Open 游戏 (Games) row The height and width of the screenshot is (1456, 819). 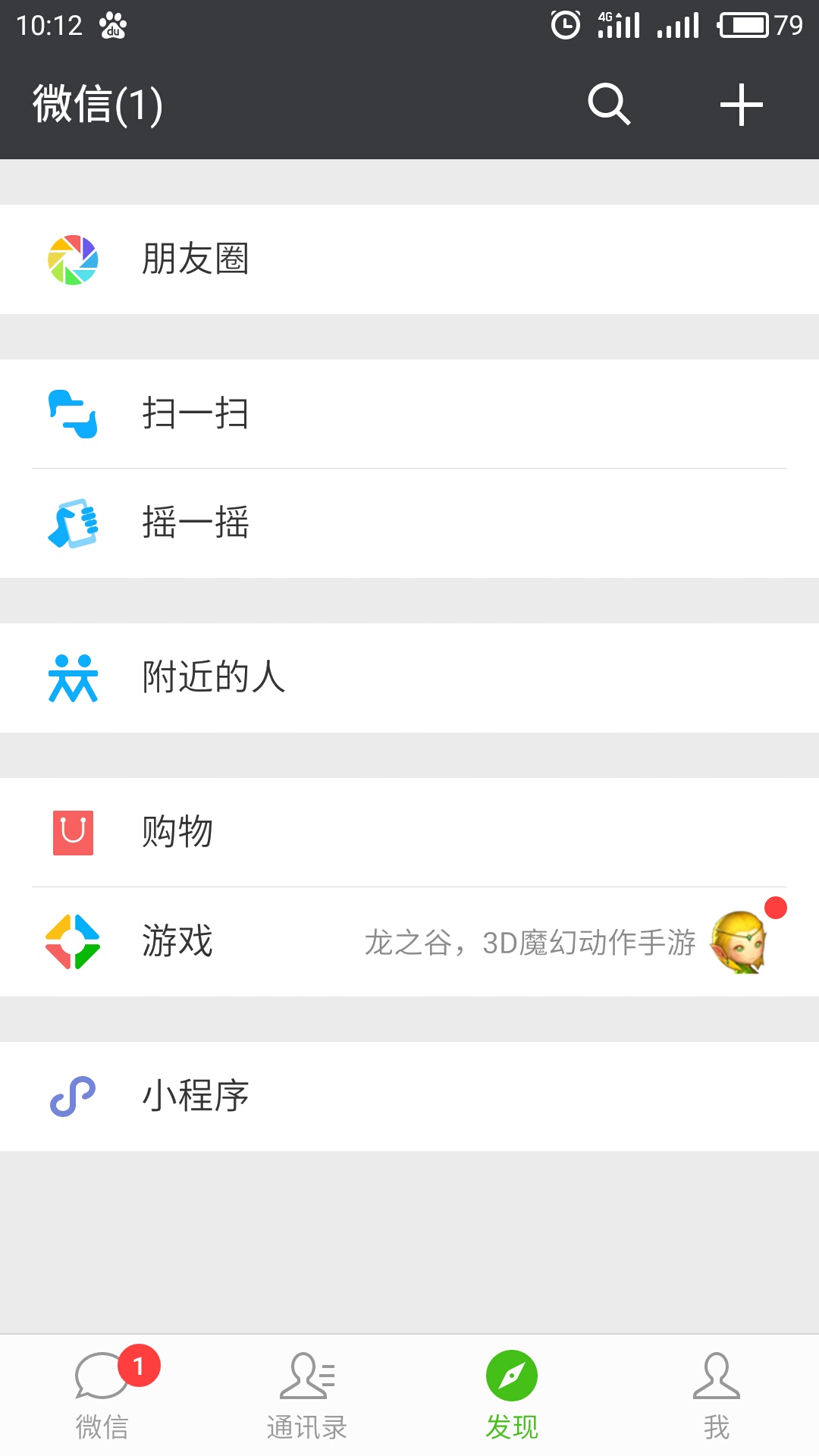click(x=409, y=942)
